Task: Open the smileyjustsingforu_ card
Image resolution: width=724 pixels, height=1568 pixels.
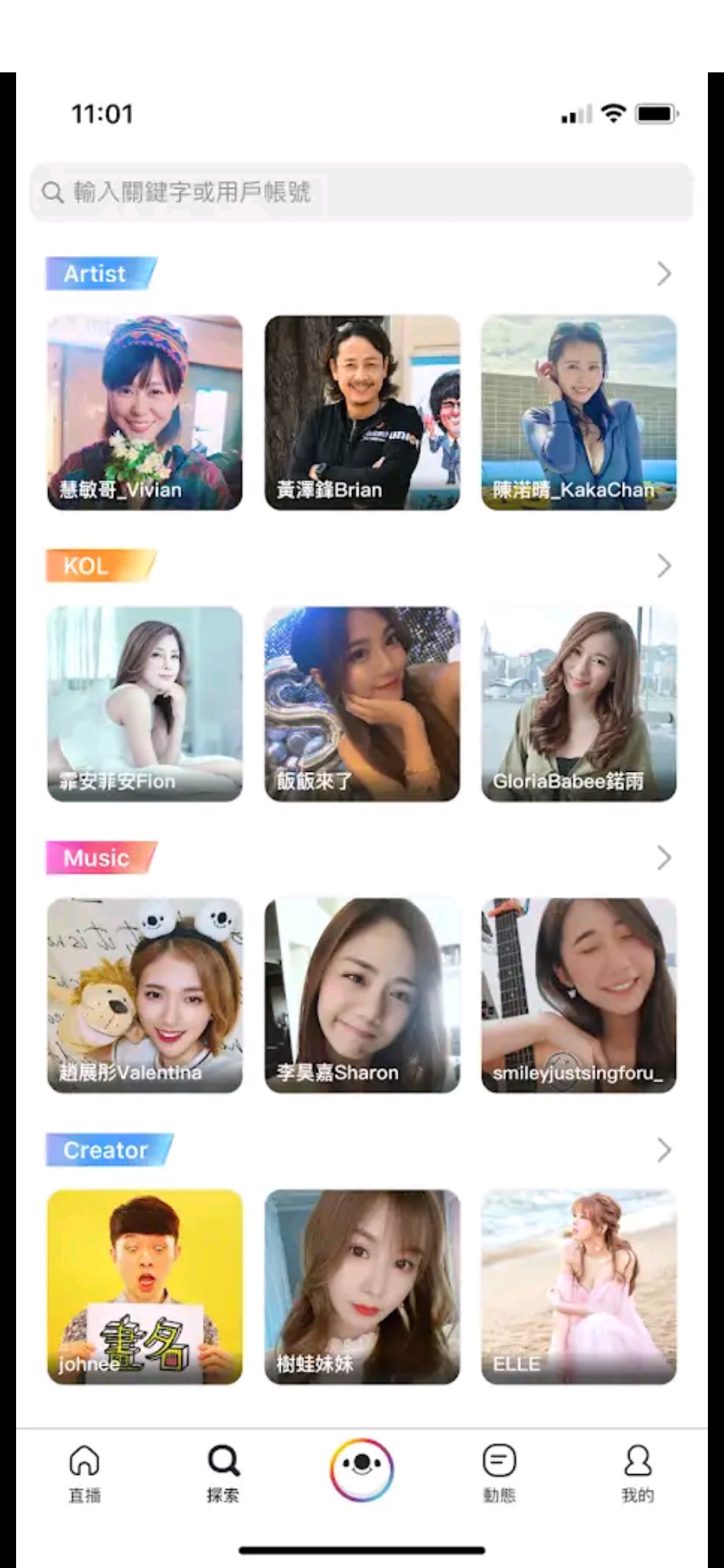Action: pyautogui.click(x=579, y=996)
